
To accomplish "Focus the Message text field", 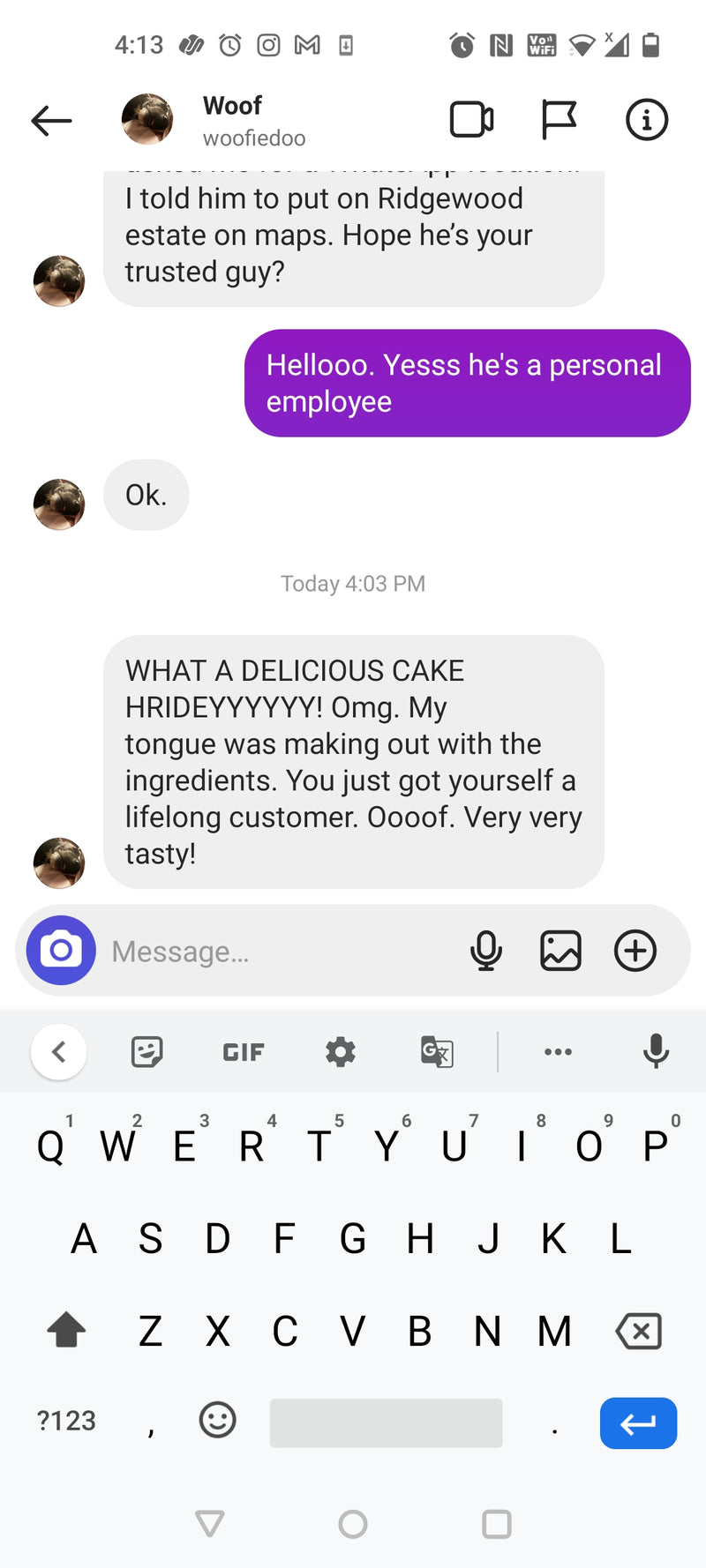I will click(x=274, y=952).
